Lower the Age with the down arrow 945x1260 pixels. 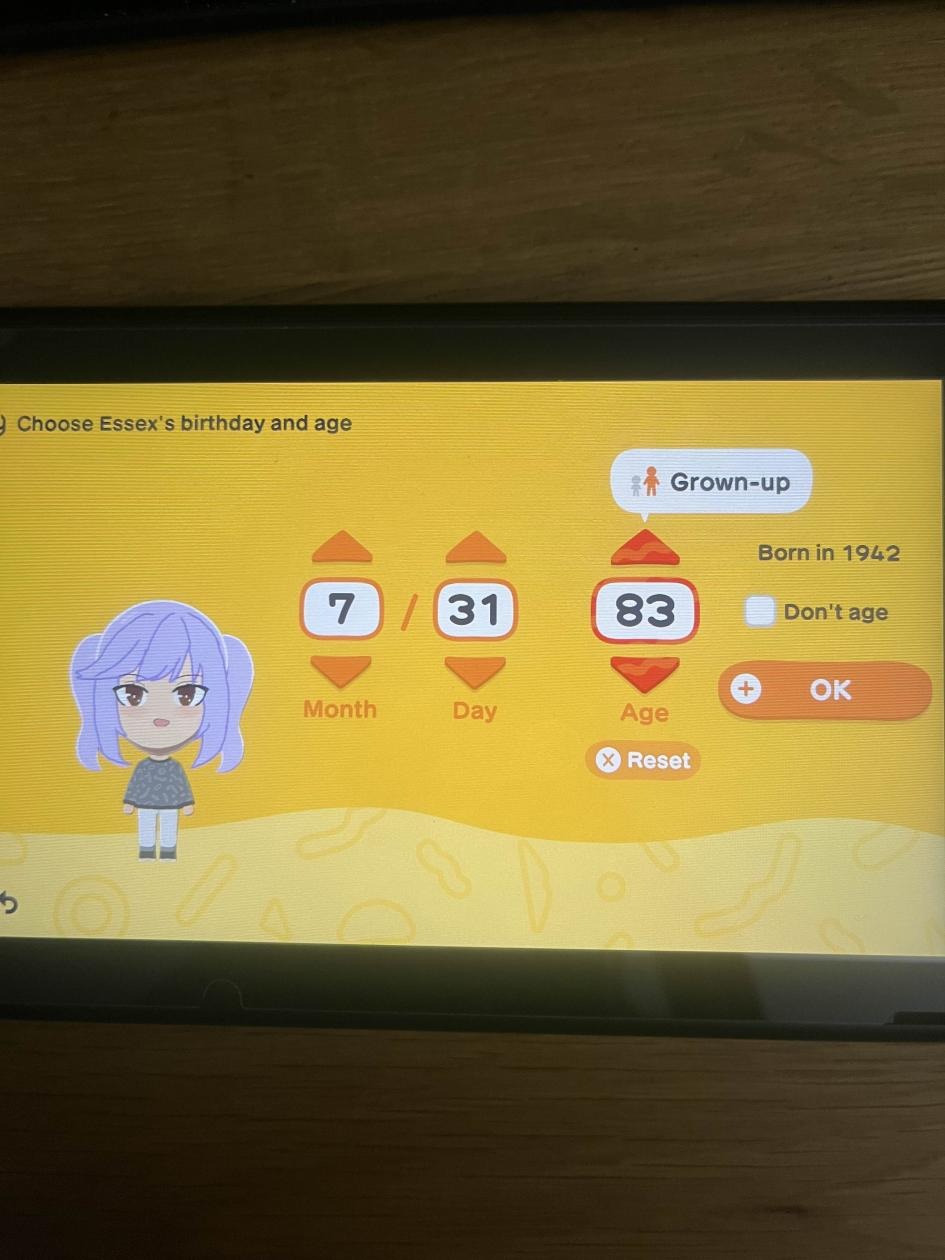[x=645, y=674]
